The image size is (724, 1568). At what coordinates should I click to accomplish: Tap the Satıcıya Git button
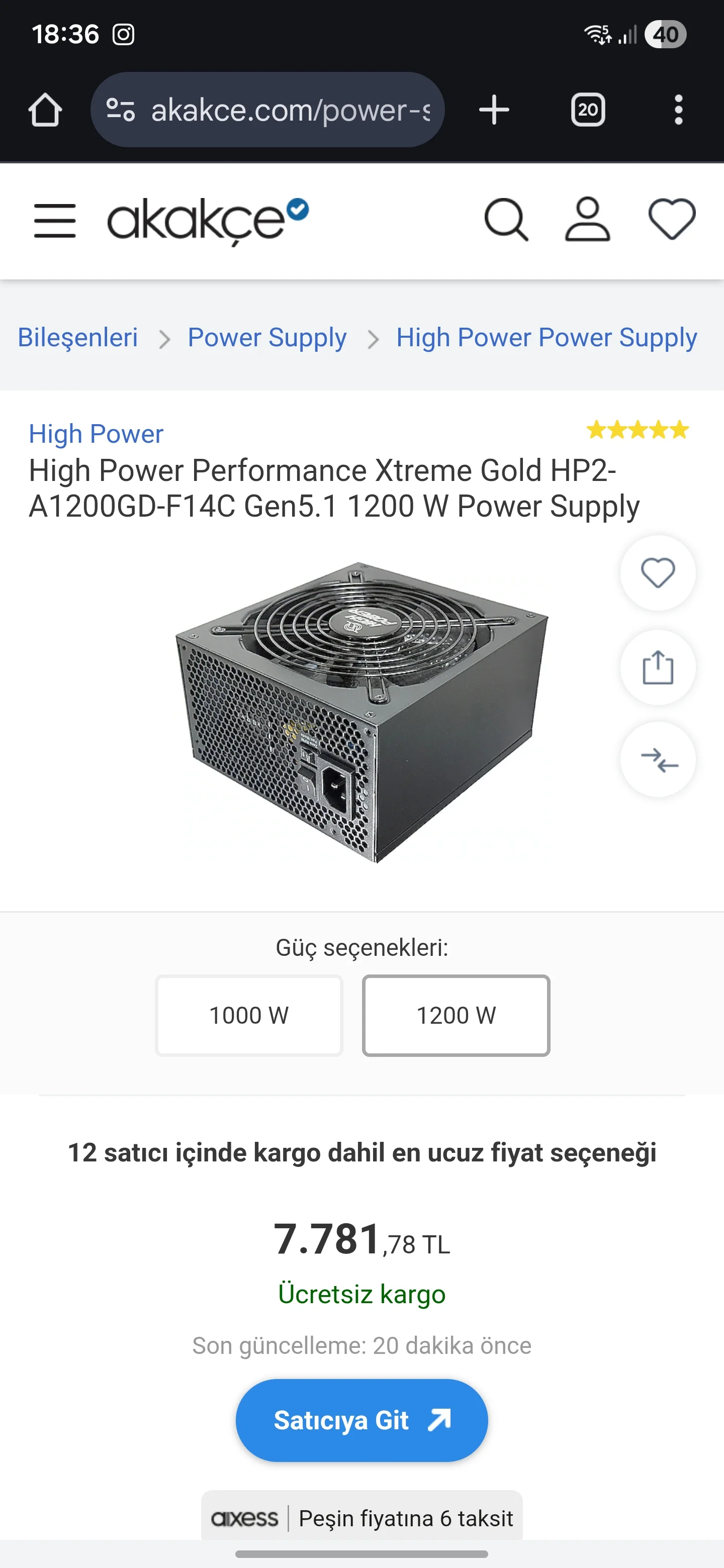coord(361,1420)
